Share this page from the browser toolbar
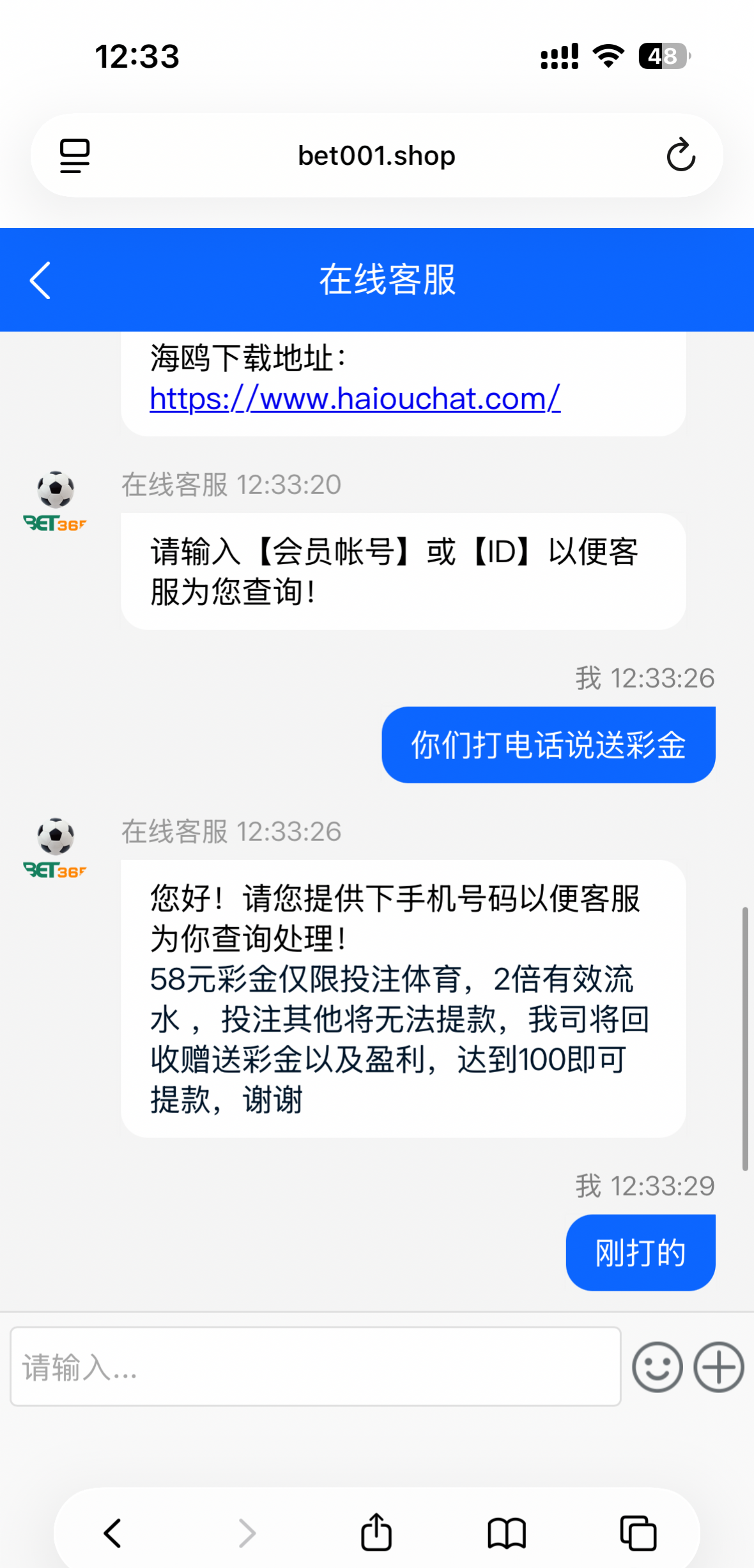Image resolution: width=754 pixels, height=1568 pixels. 376,1532
